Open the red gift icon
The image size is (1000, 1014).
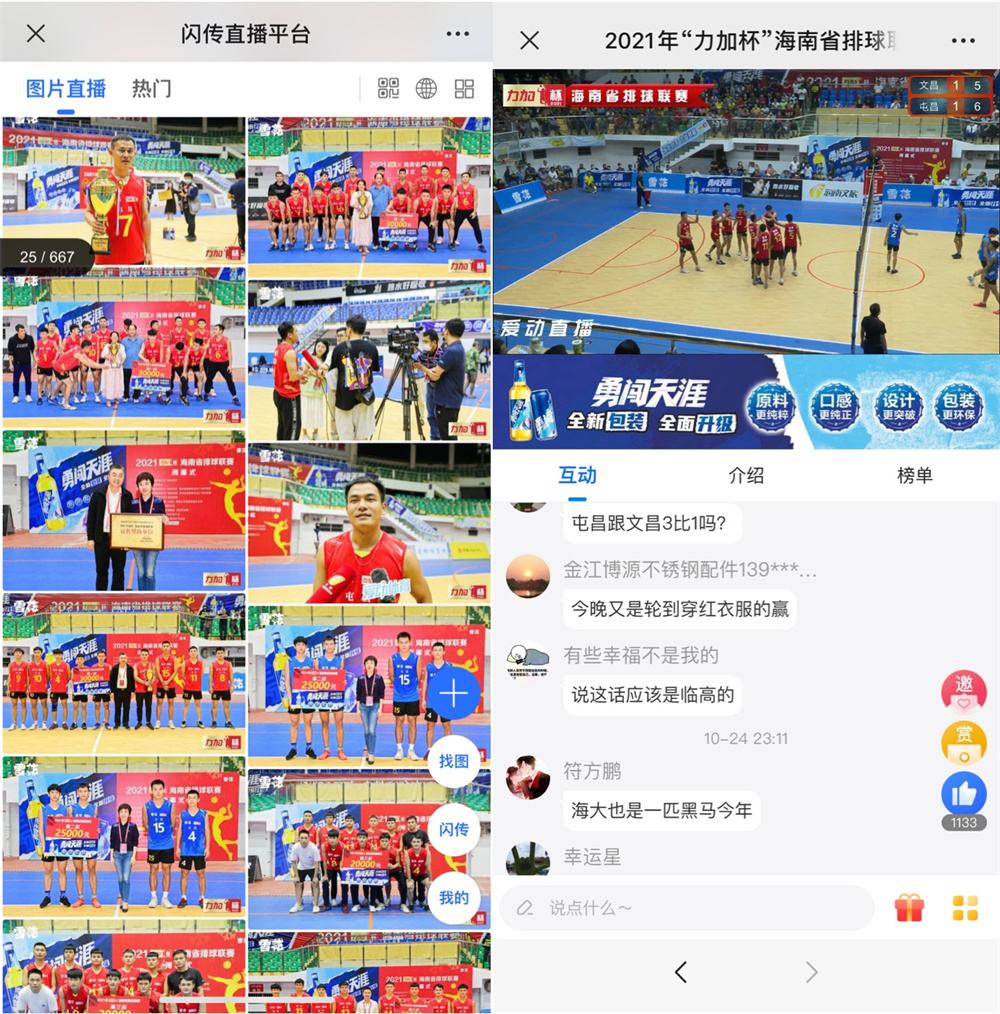[x=909, y=908]
